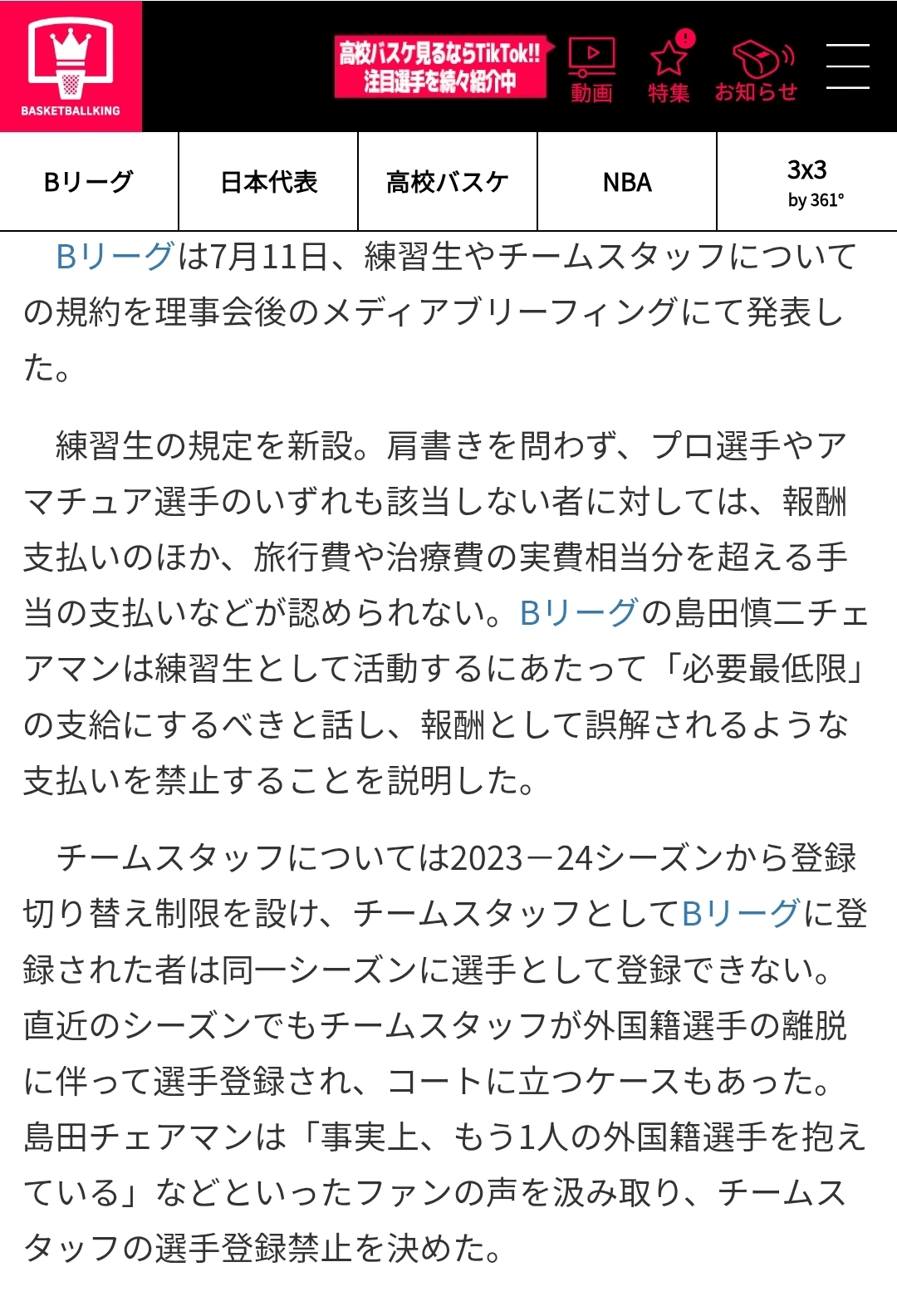Switch to the 高校バスケ tab
This screenshot has height=1316, width=897.
pos(448,182)
